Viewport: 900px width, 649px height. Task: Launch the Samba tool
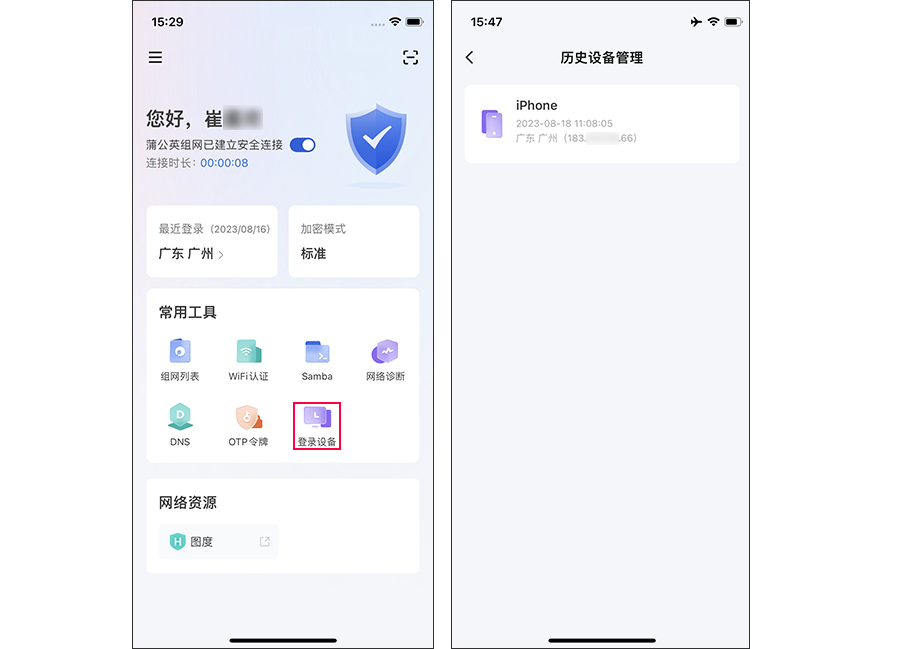click(x=317, y=360)
